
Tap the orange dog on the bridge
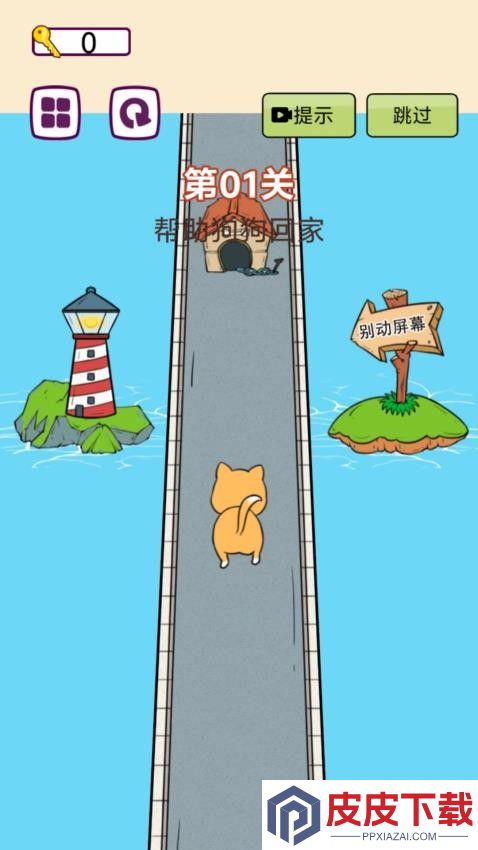238,514
